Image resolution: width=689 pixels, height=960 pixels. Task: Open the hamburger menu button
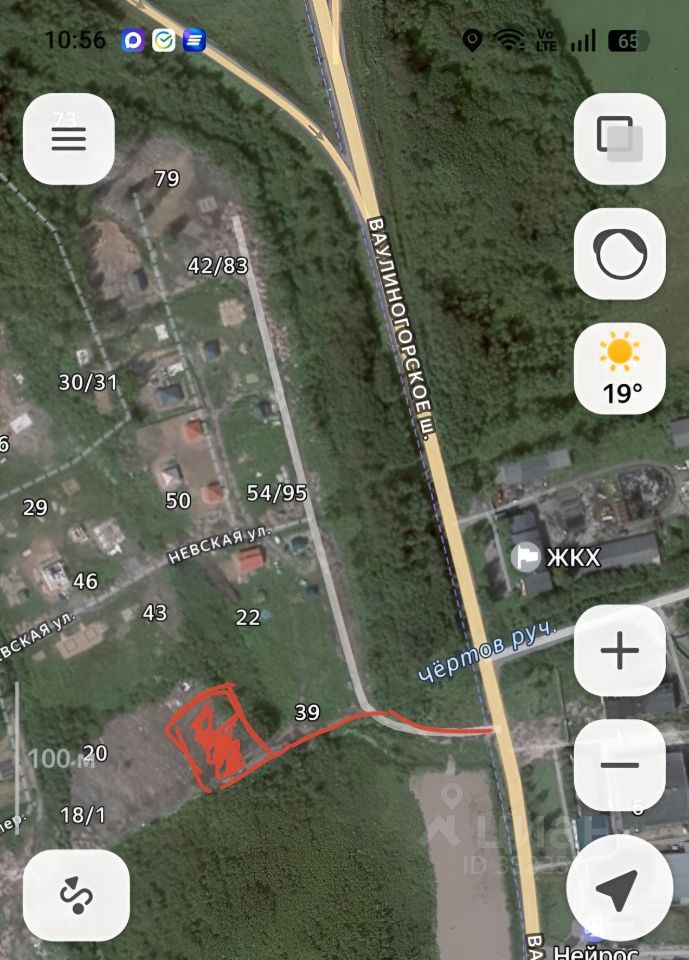point(69,139)
